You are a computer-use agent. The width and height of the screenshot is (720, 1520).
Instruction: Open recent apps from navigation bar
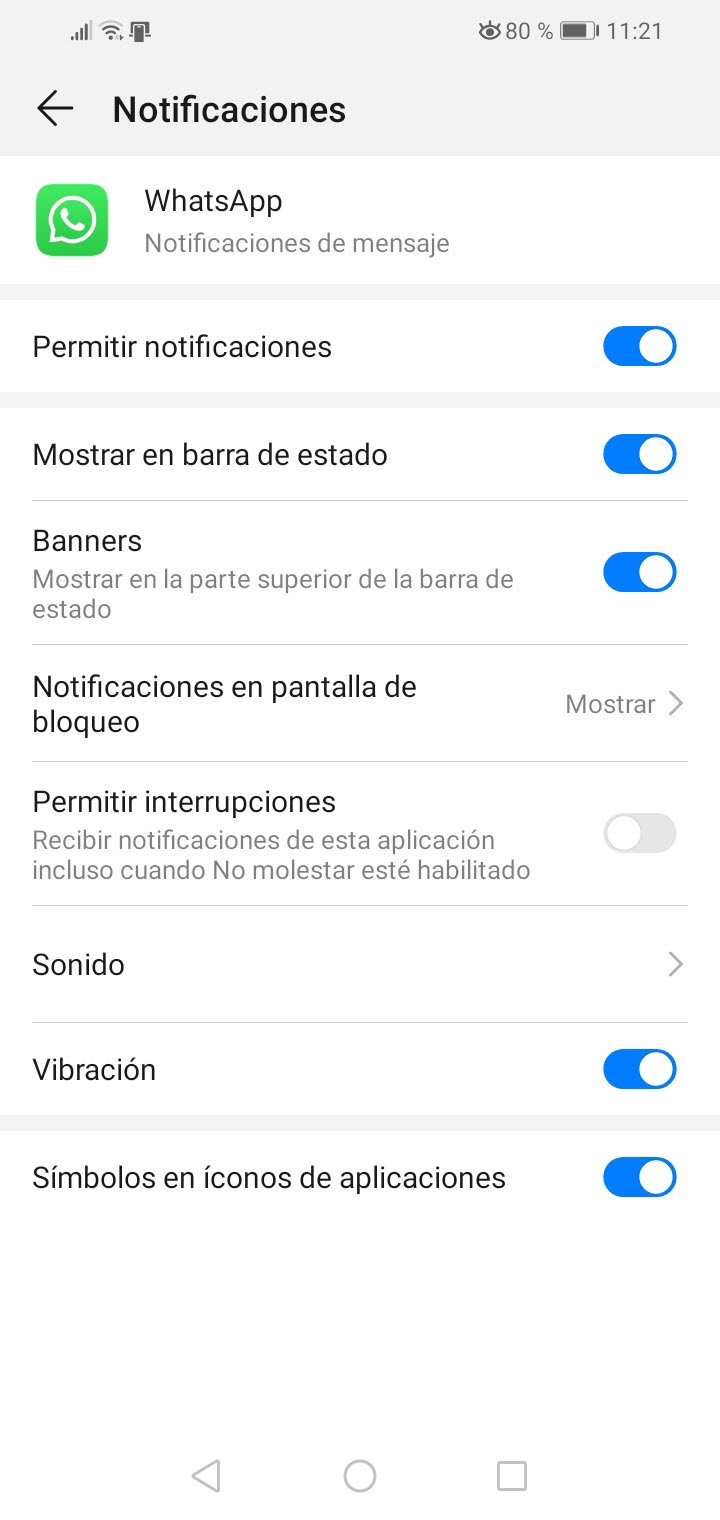tap(512, 1476)
